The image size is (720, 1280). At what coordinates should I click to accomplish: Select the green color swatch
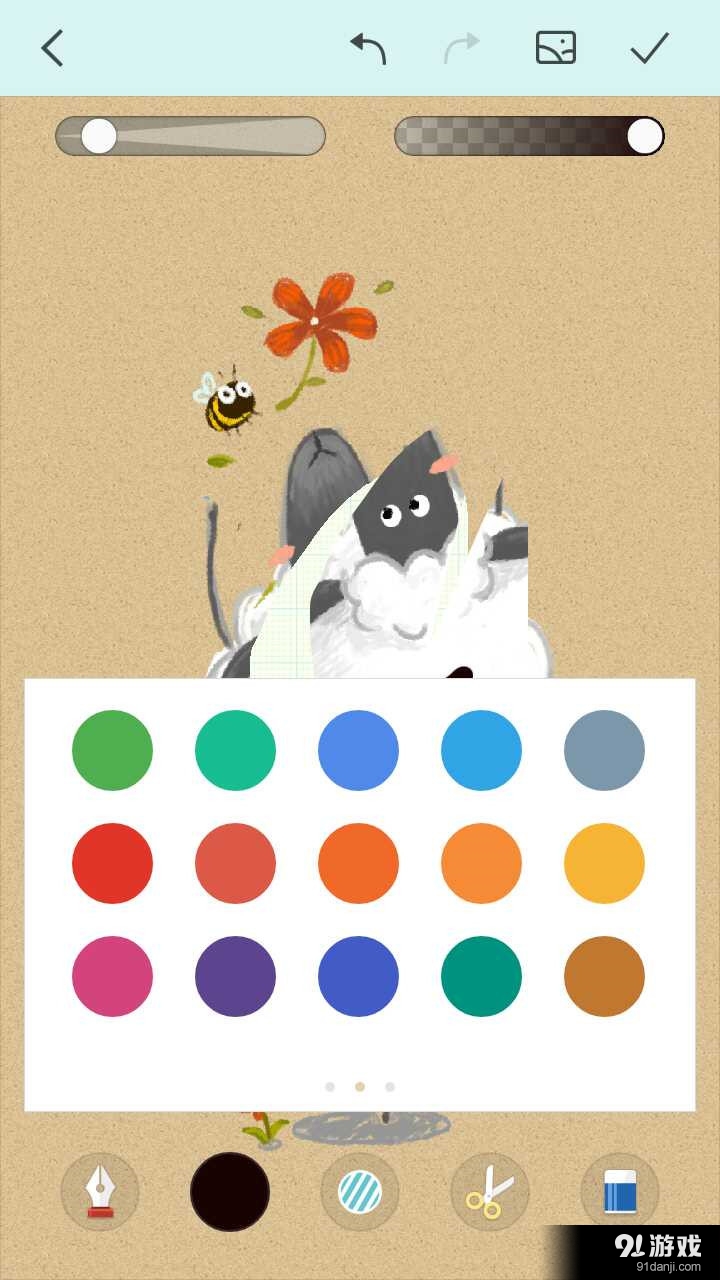pos(112,750)
